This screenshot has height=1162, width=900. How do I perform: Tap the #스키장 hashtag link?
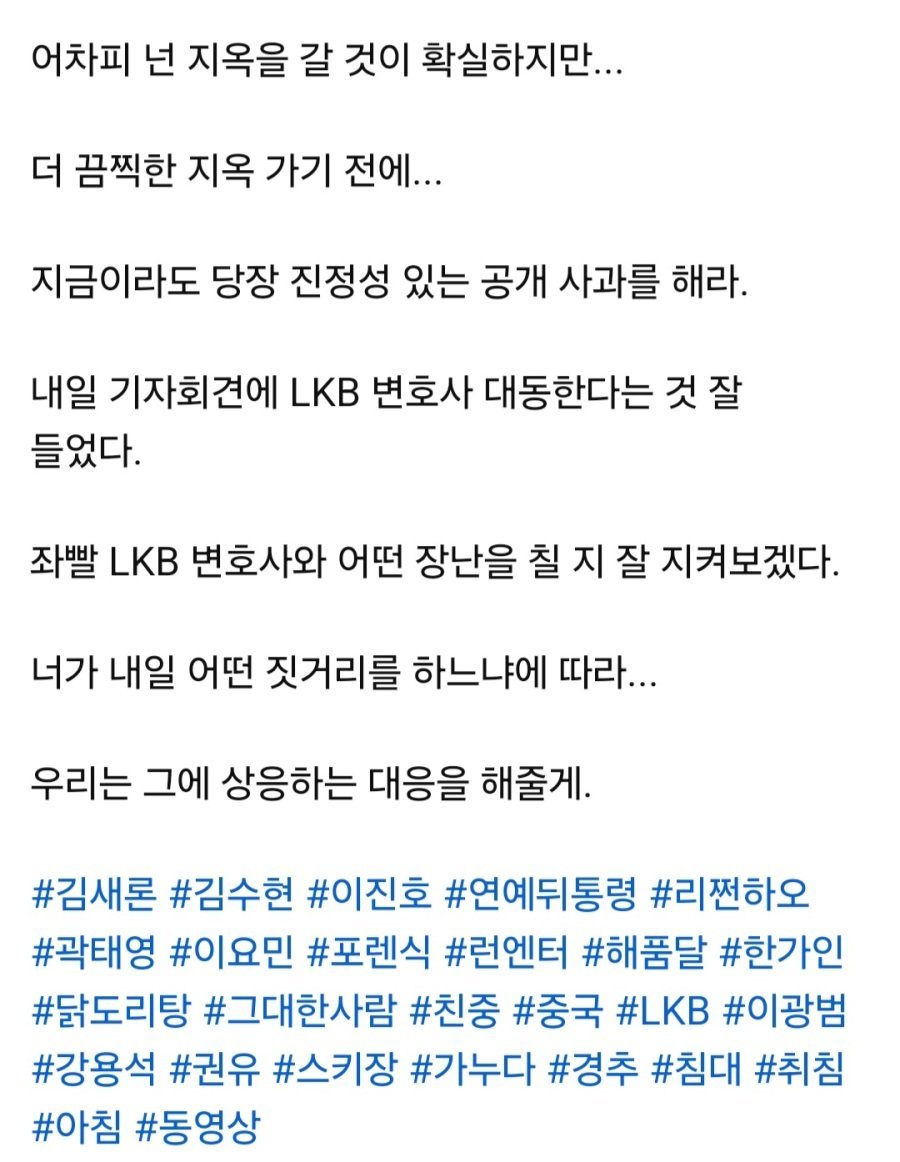point(336,1071)
